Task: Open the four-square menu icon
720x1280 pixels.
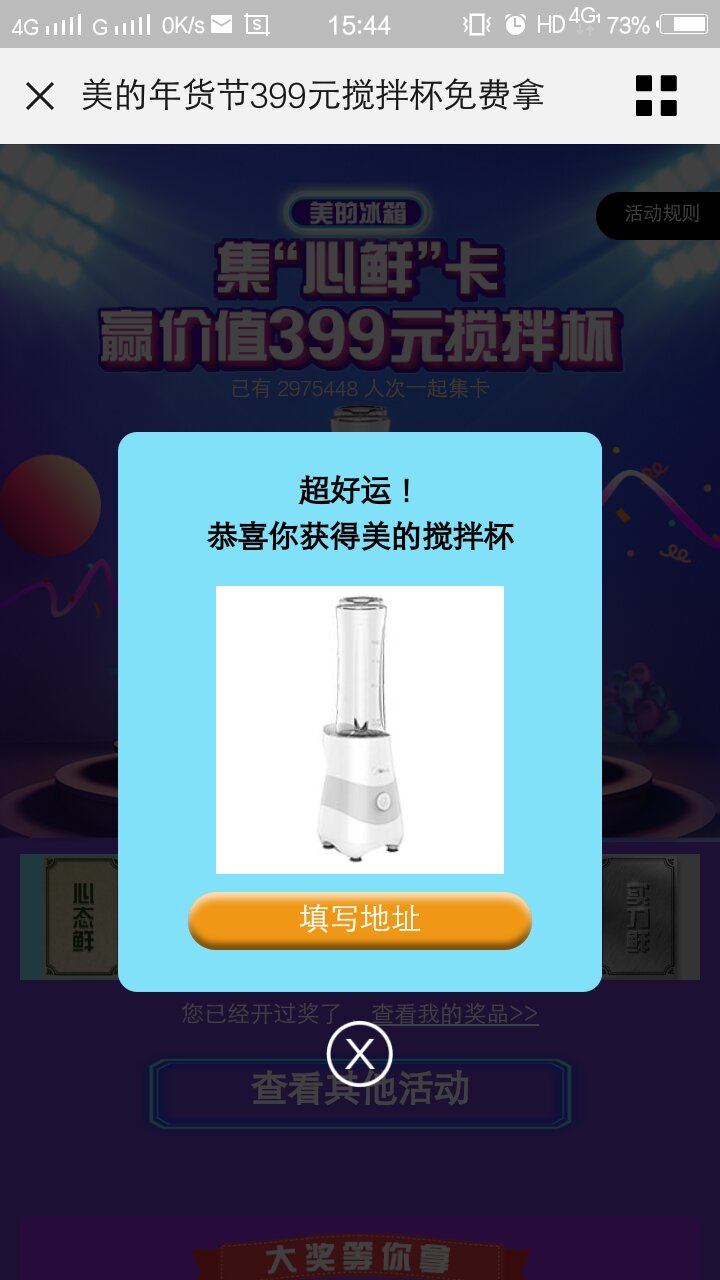Action: (x=656, y=96)
